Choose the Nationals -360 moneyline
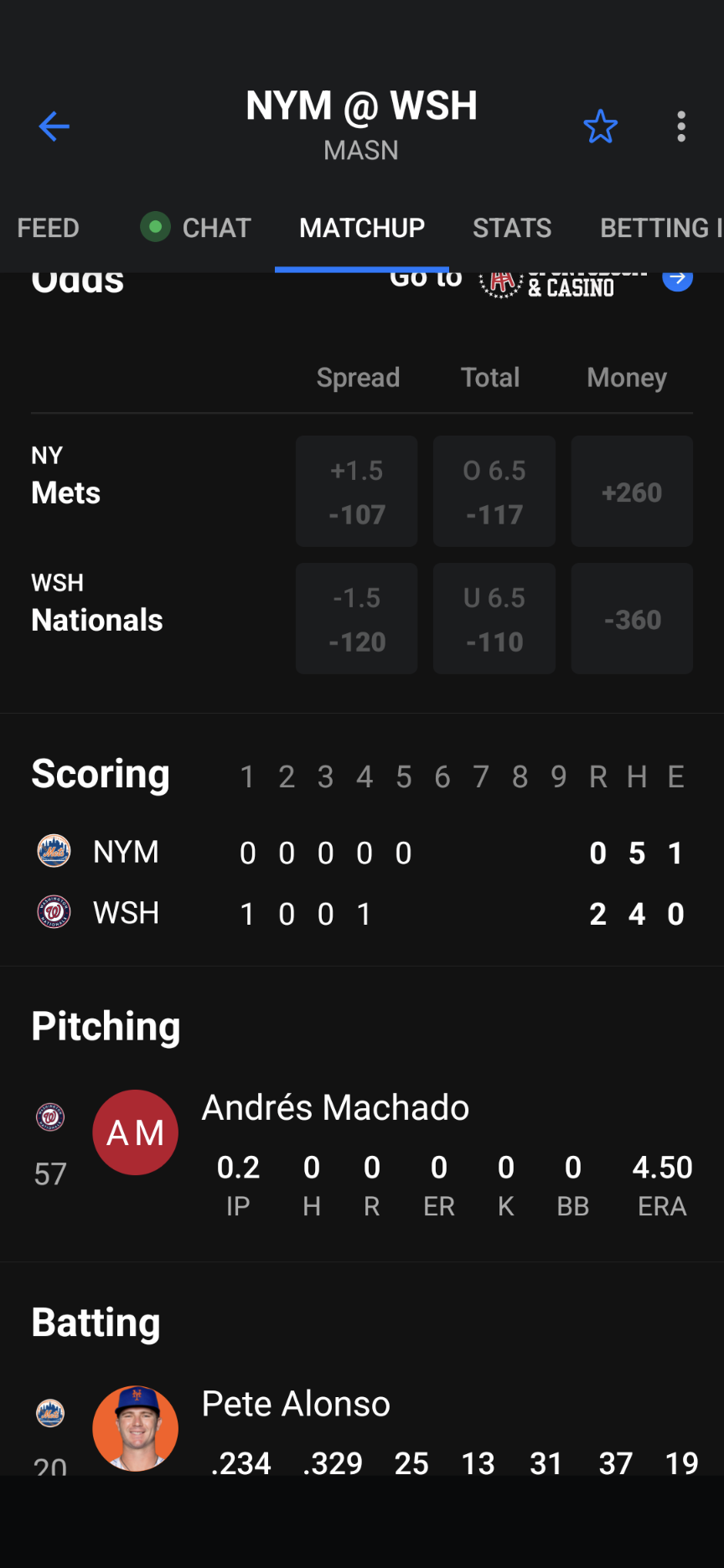 click(x=632, y=619)
